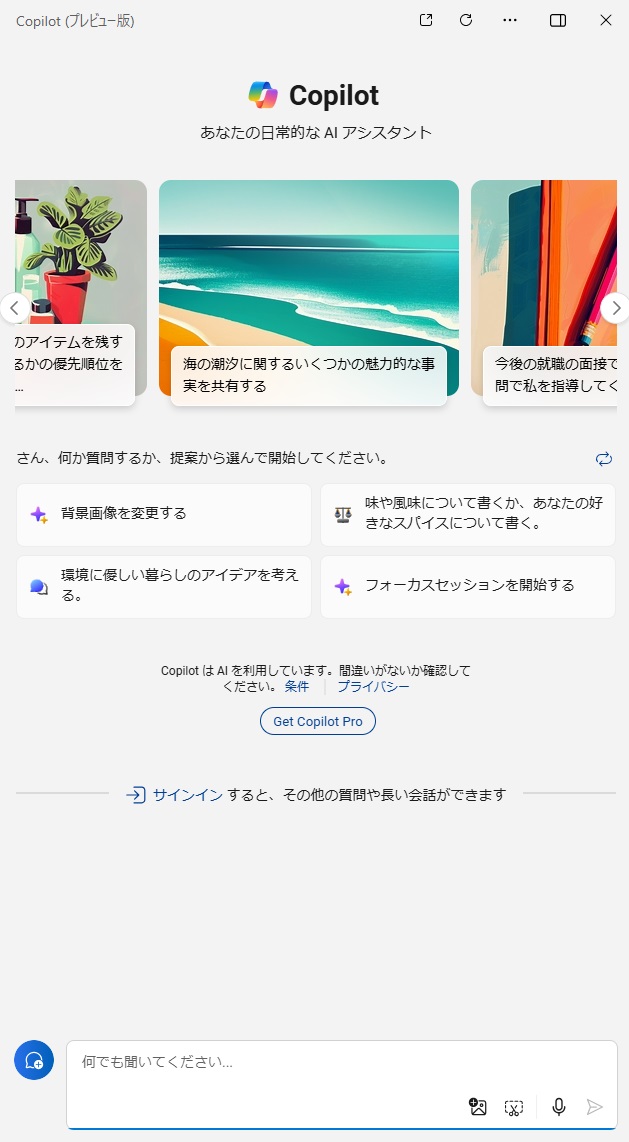The width and height of the screenshot is (629, 1142).
Task: Show previous carousel suggestion
Action: (x=14, y=308)
